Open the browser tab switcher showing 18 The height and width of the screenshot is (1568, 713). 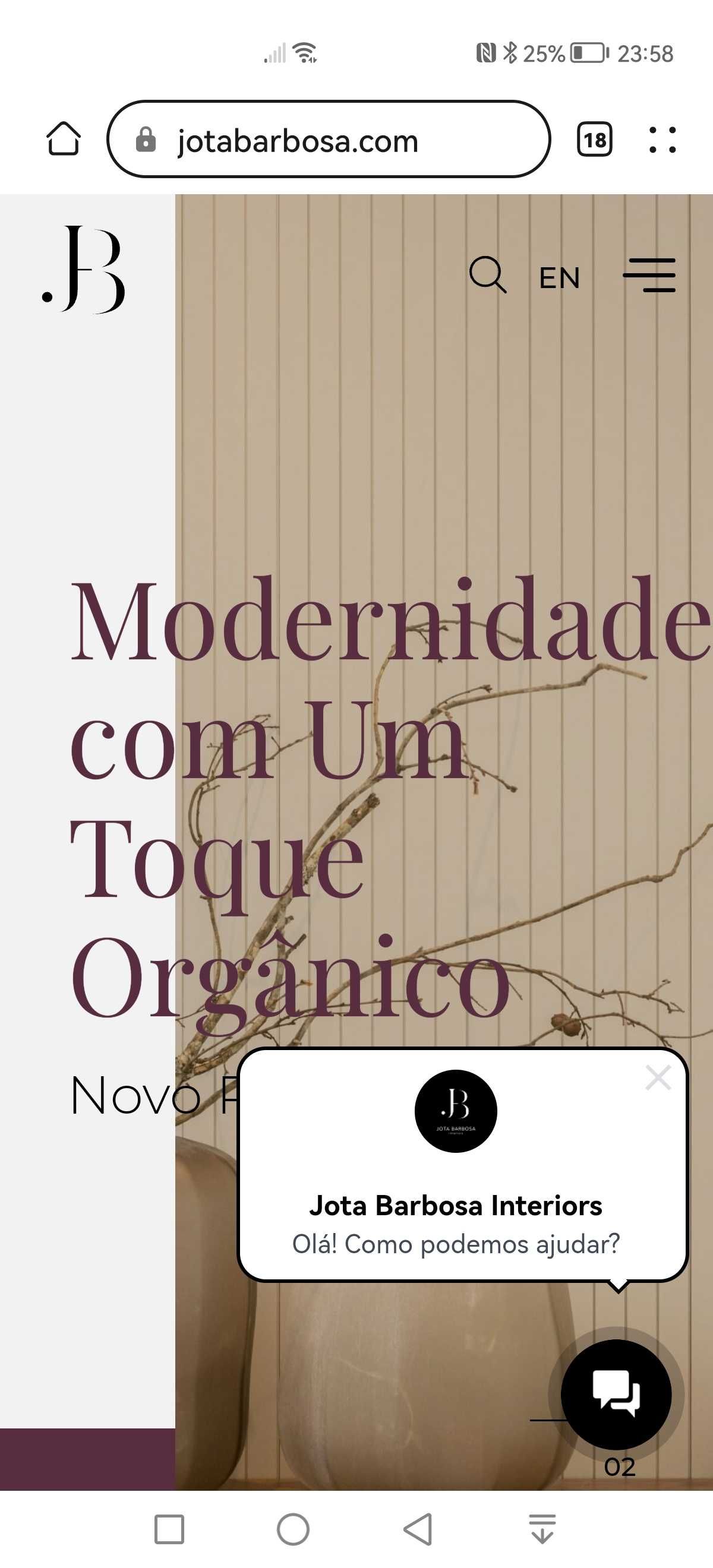pos(594,140)
